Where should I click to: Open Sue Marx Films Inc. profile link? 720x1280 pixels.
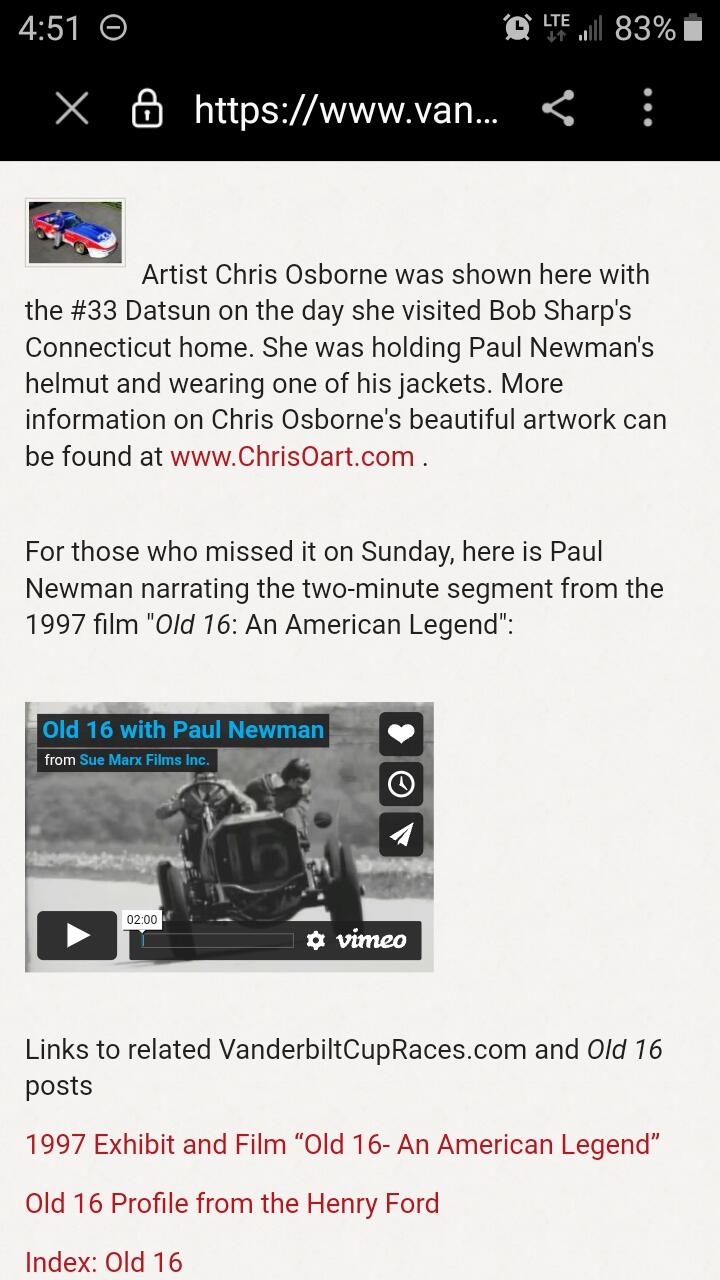pos(145,760)
